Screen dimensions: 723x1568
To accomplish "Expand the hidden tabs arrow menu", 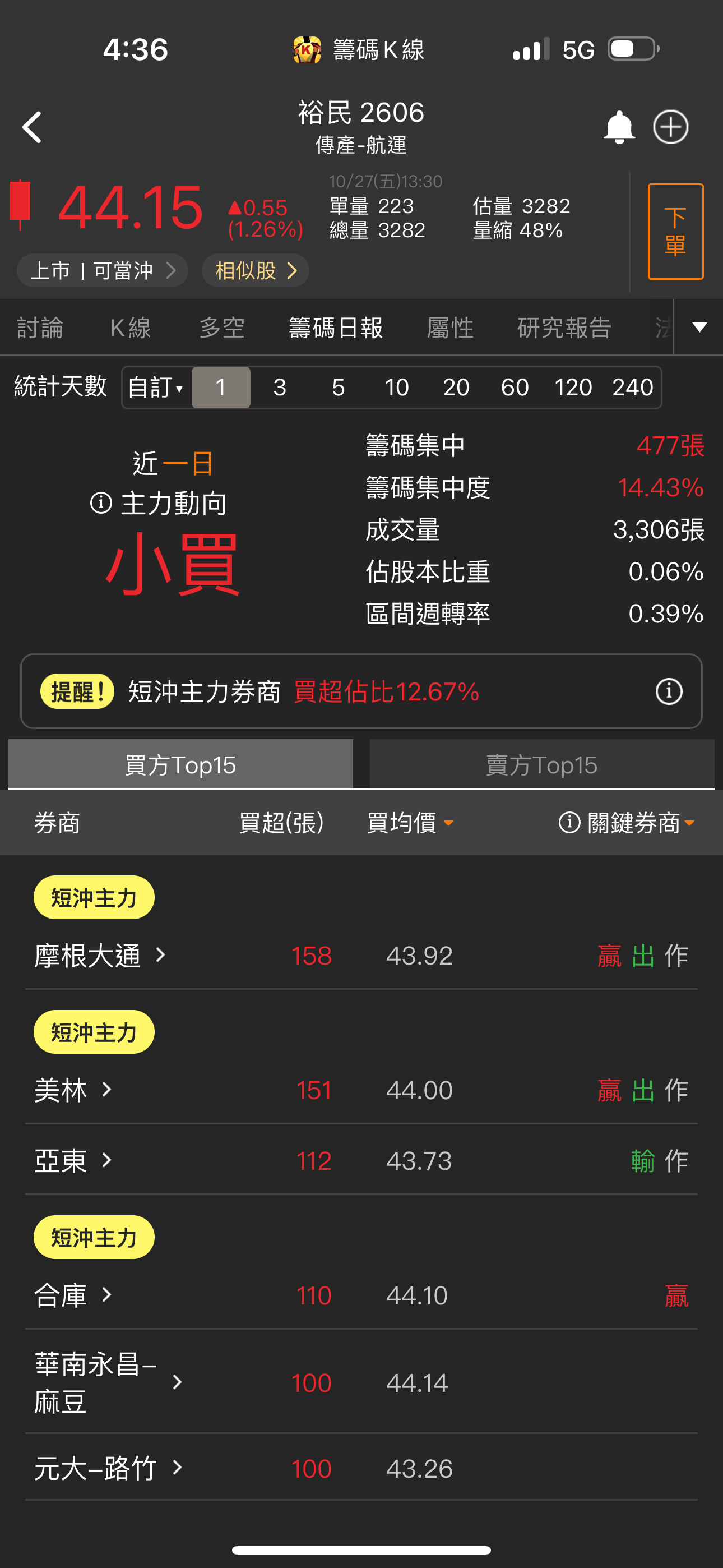I will (x=699, y=328).
